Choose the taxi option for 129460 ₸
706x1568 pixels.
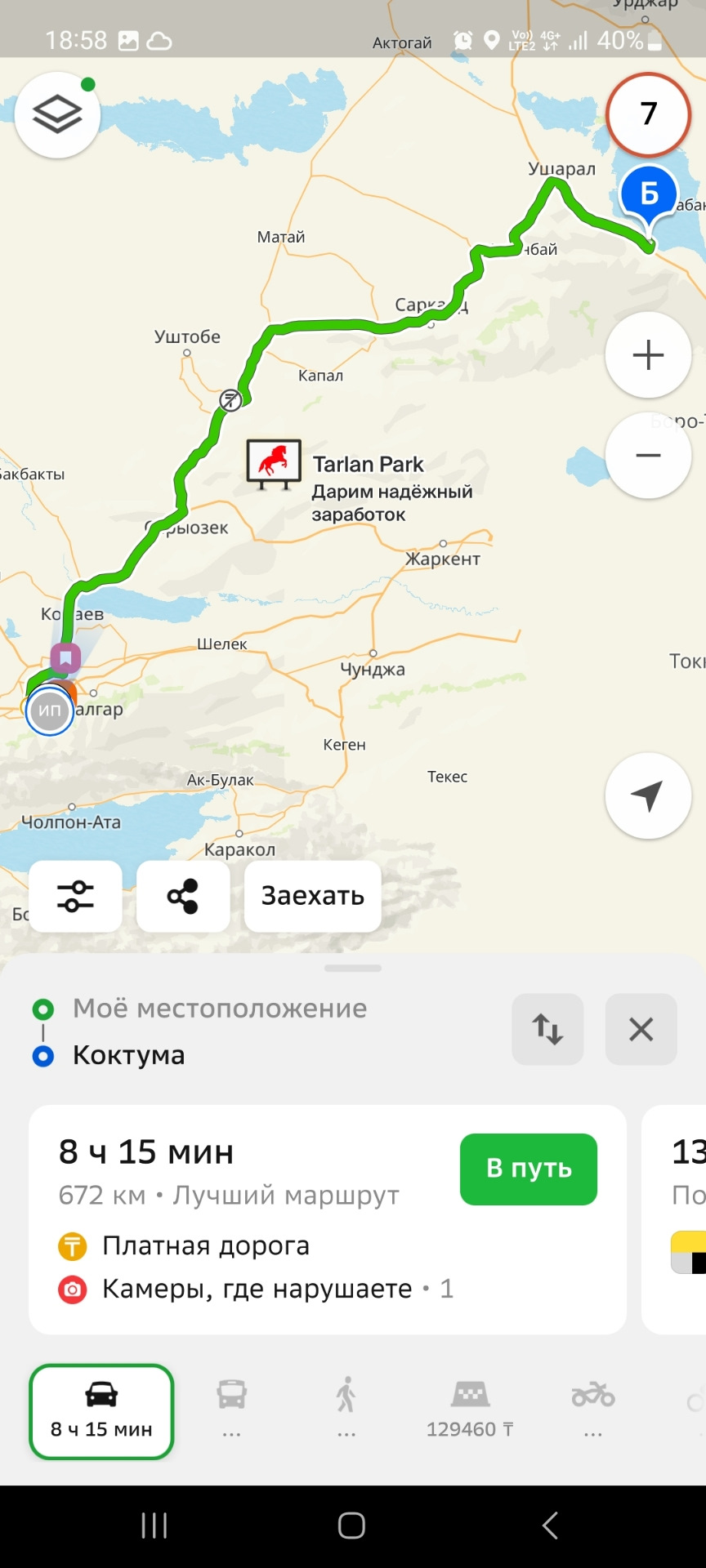(470, 1410)
